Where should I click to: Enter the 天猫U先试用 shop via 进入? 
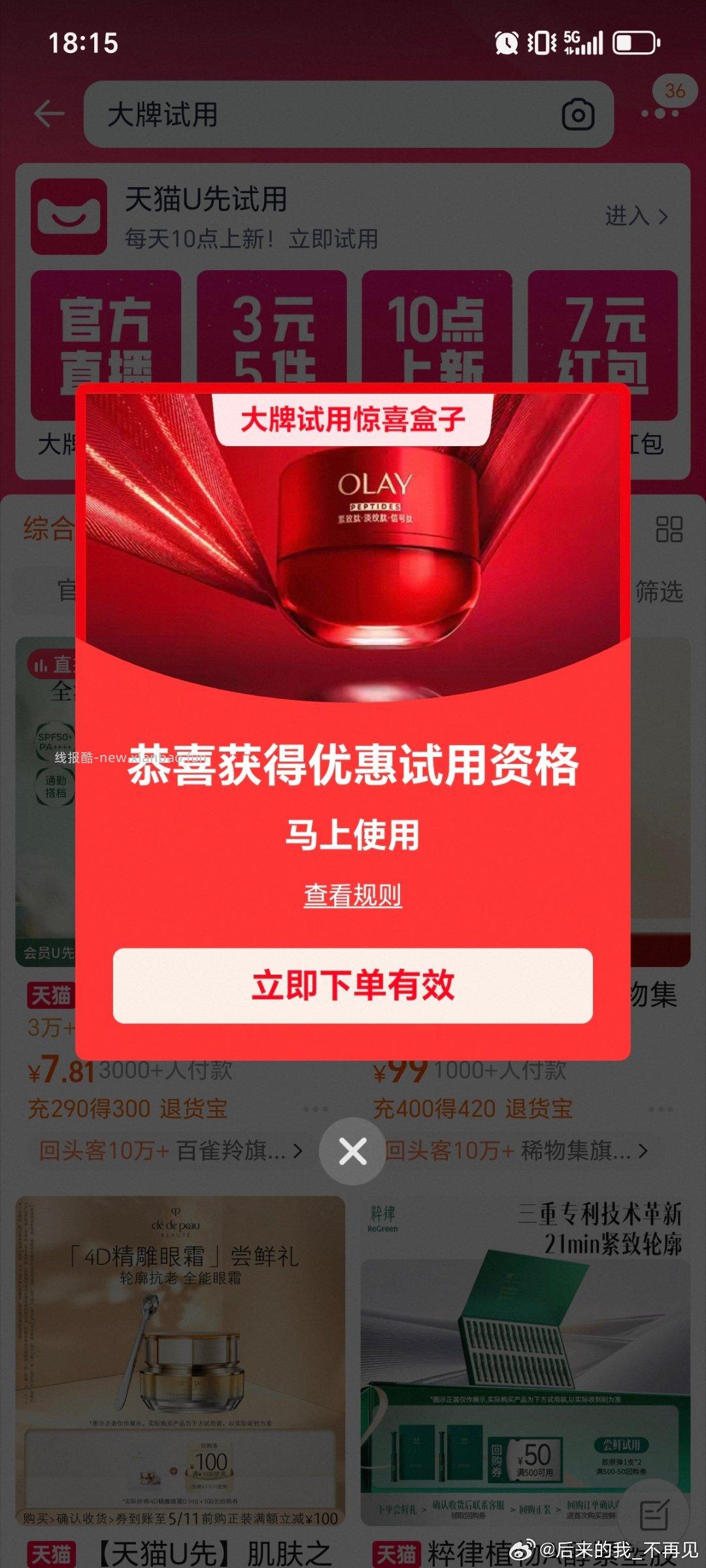635,216
